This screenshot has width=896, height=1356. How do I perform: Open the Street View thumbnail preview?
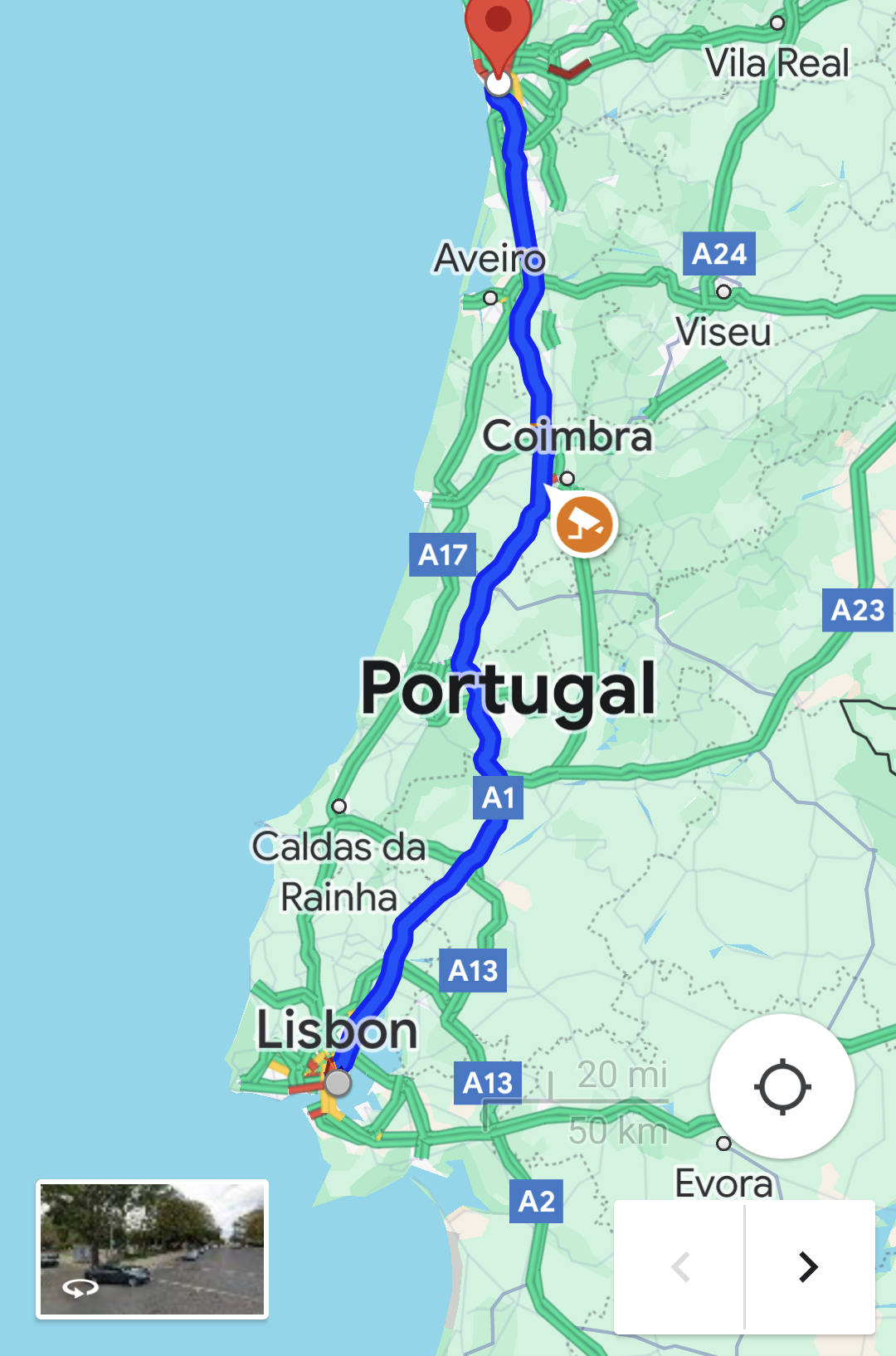(x=152, y=1249)
